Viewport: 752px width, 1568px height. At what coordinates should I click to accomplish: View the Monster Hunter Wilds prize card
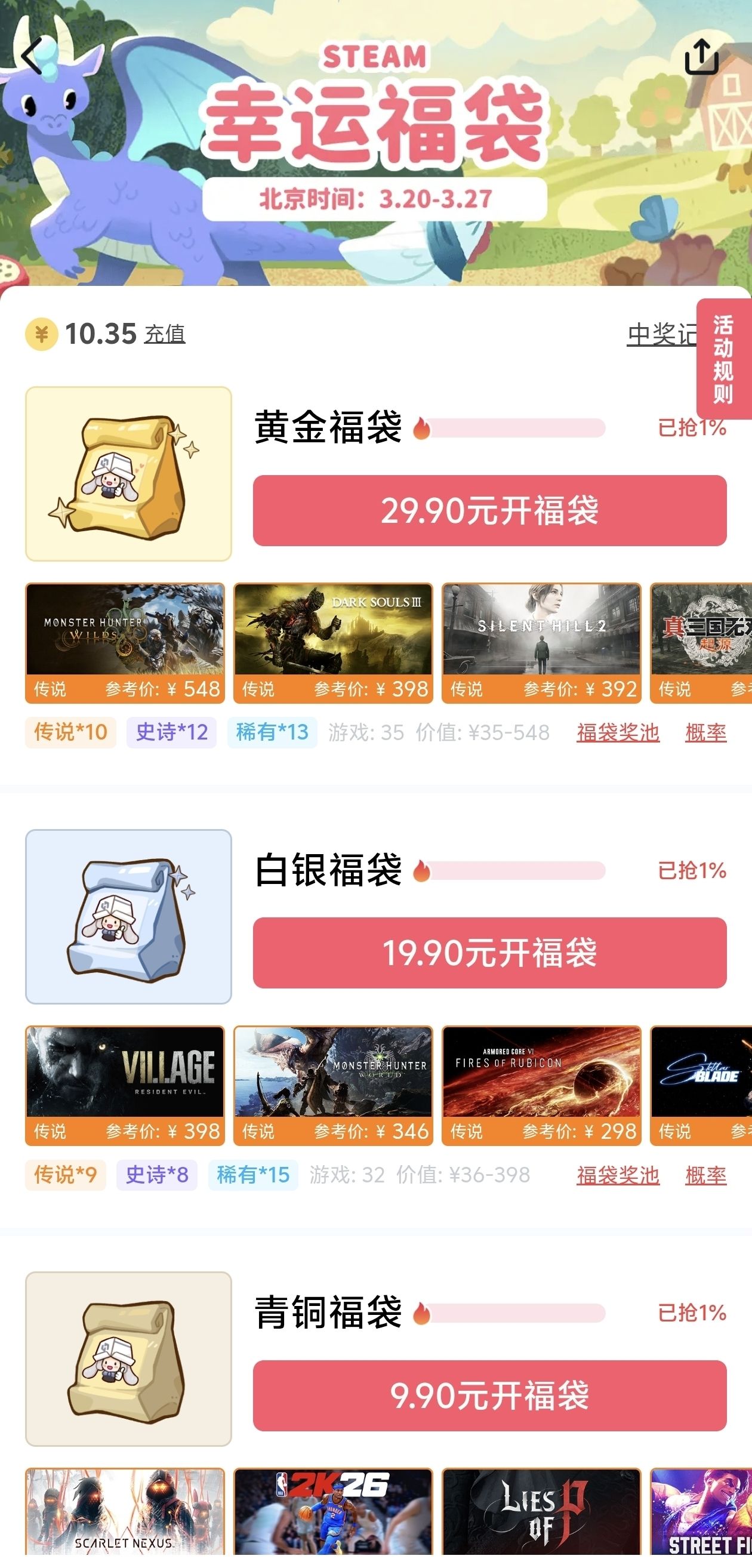[125, 643]
